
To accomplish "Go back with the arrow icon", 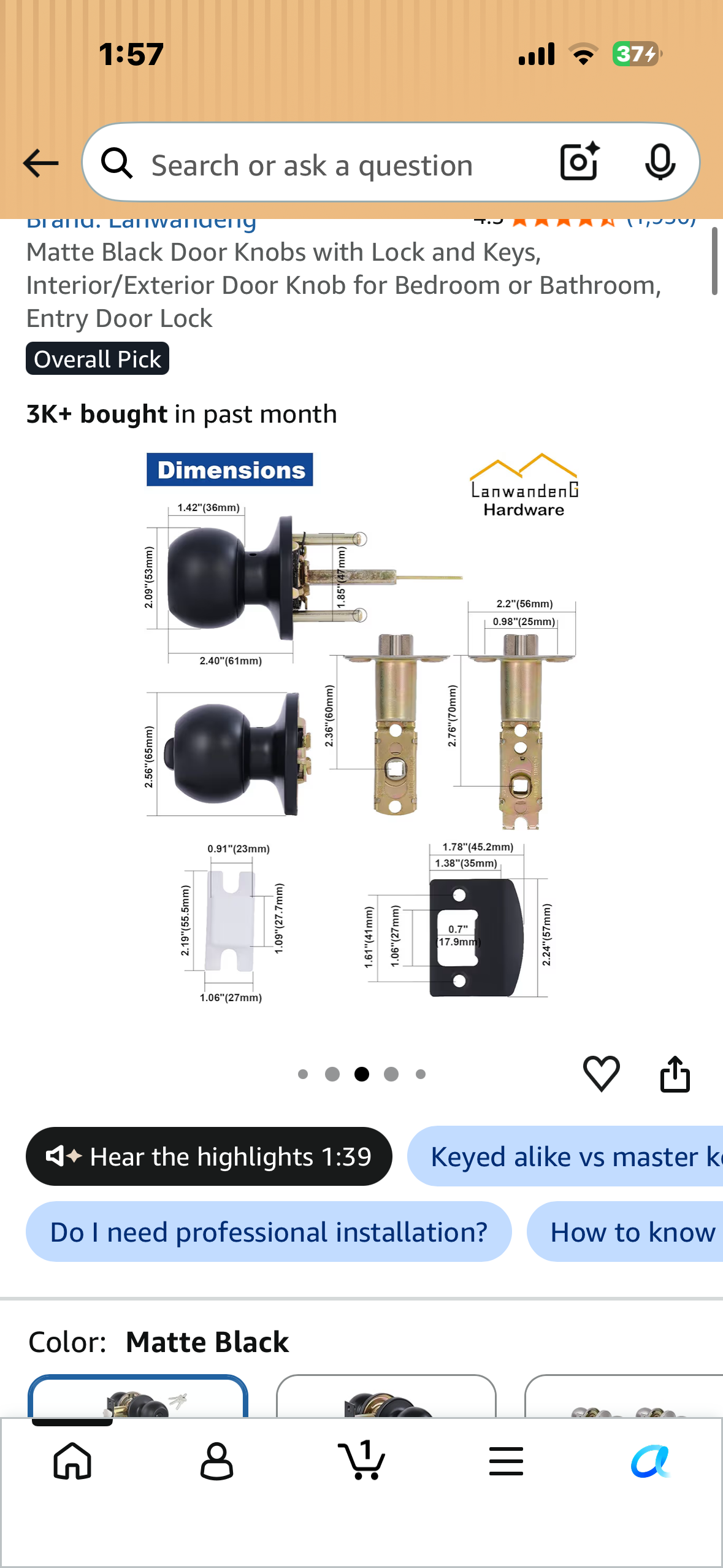I will point(40,163).
